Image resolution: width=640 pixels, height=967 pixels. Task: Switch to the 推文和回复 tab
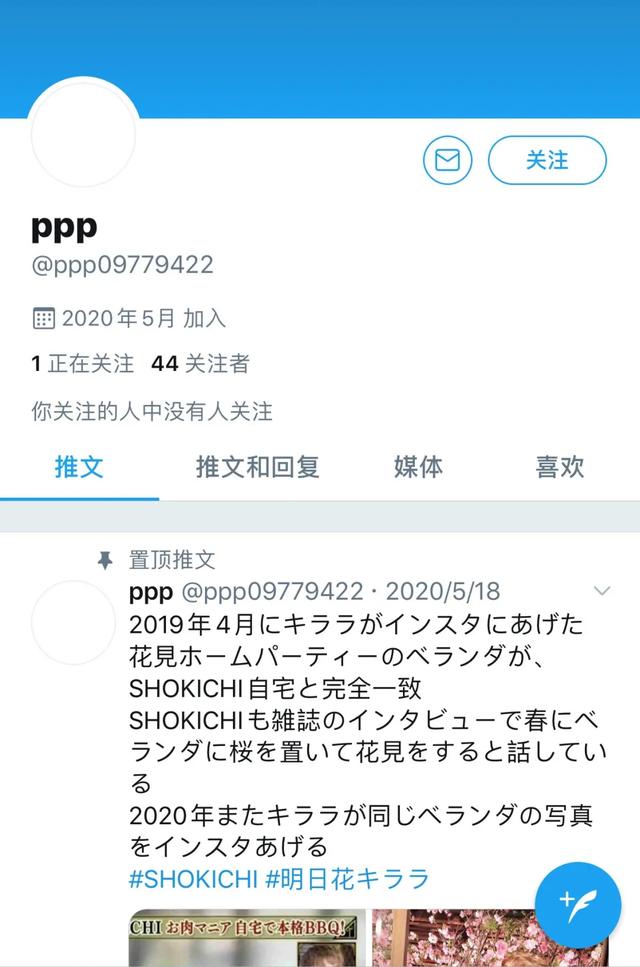pos(257,467)
